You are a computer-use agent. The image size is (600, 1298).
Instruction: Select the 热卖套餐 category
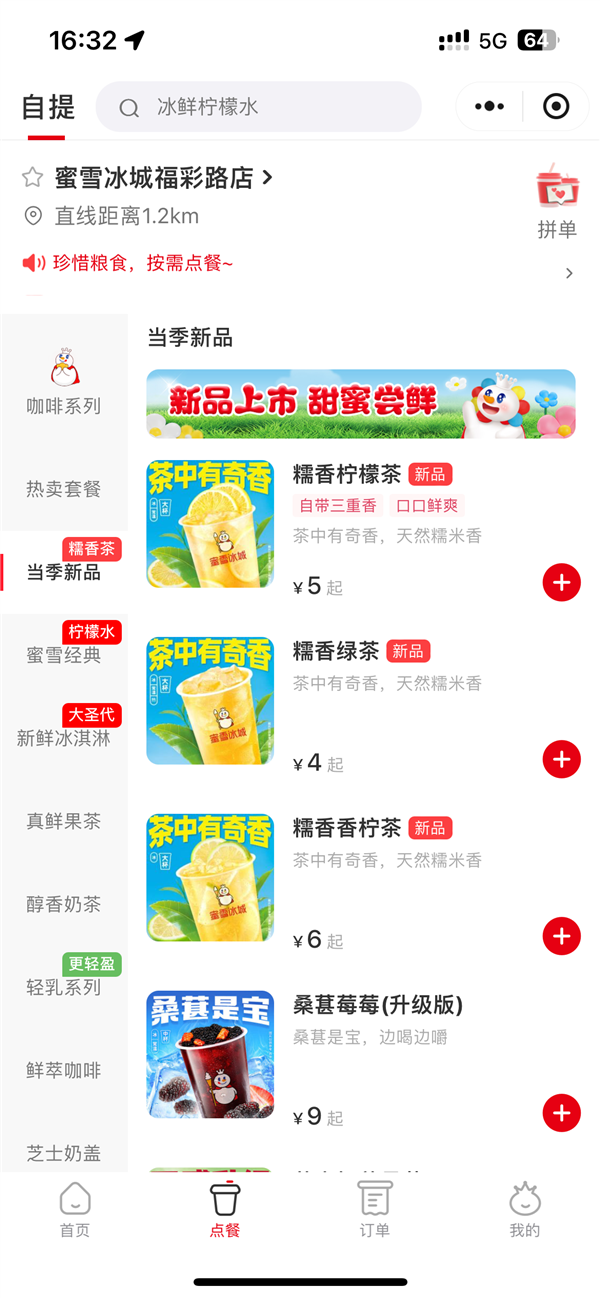pos(63,489)
